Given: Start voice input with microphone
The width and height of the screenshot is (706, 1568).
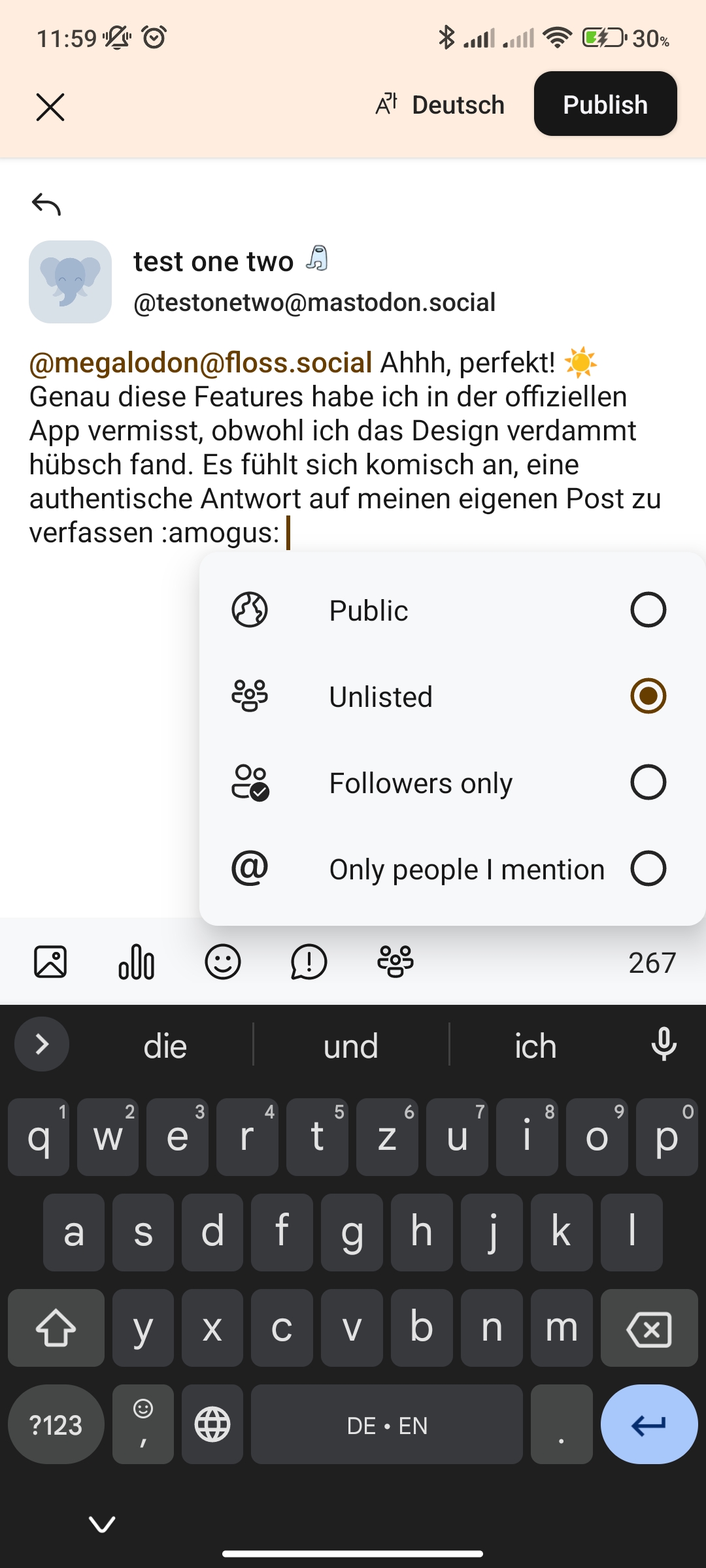Looking at the screenshot, I should 664,1045.
